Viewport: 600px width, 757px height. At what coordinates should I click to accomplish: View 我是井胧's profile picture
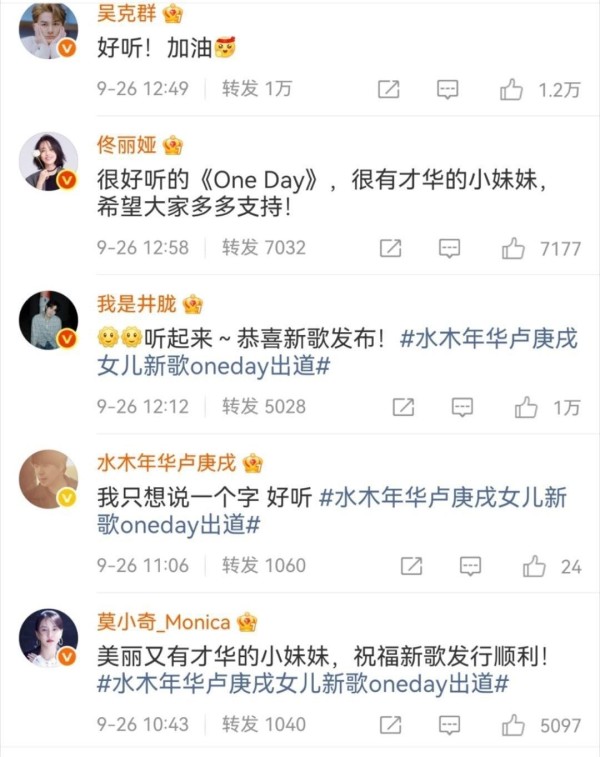(x=48, y=321)
